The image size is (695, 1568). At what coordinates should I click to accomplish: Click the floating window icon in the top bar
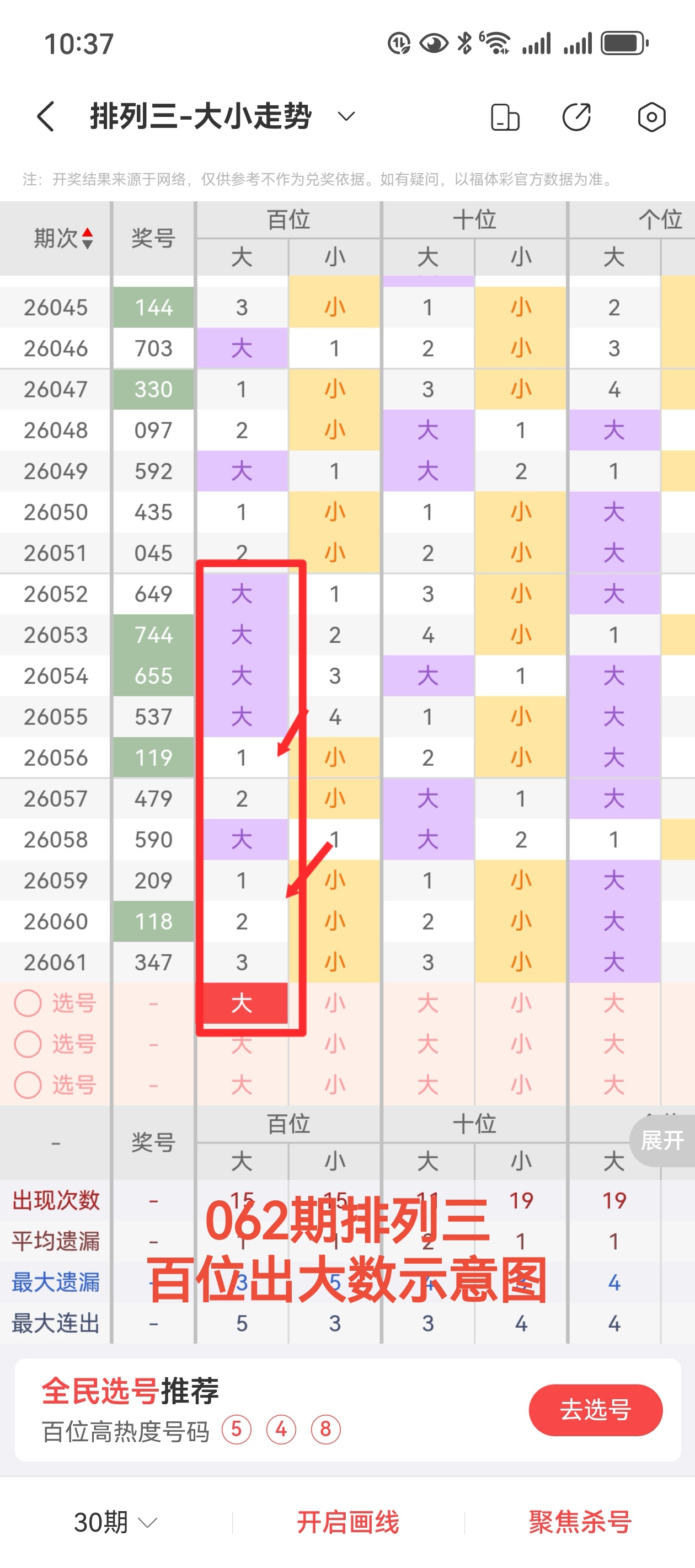click(x=507, y=116)
